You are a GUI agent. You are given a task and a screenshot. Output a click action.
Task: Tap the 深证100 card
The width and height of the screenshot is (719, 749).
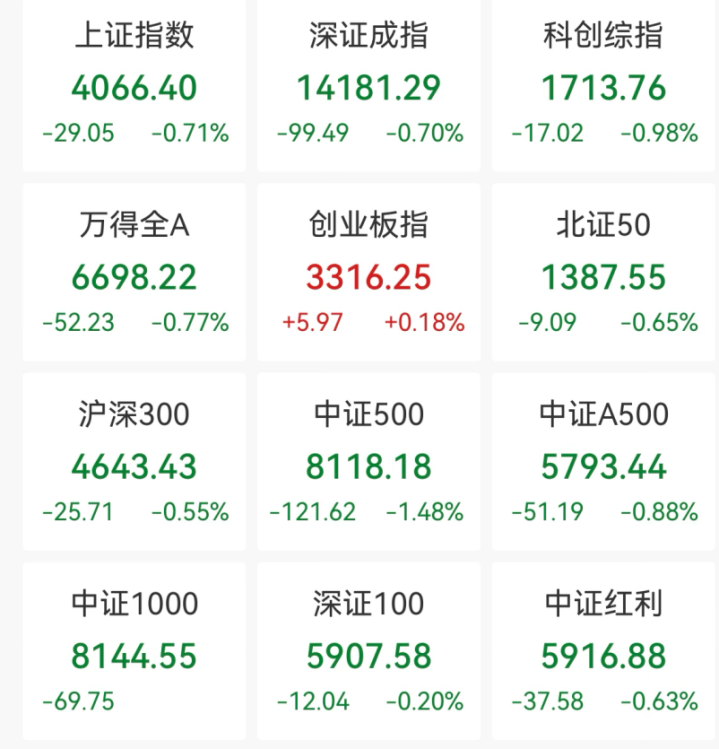(x=368, y=651)
